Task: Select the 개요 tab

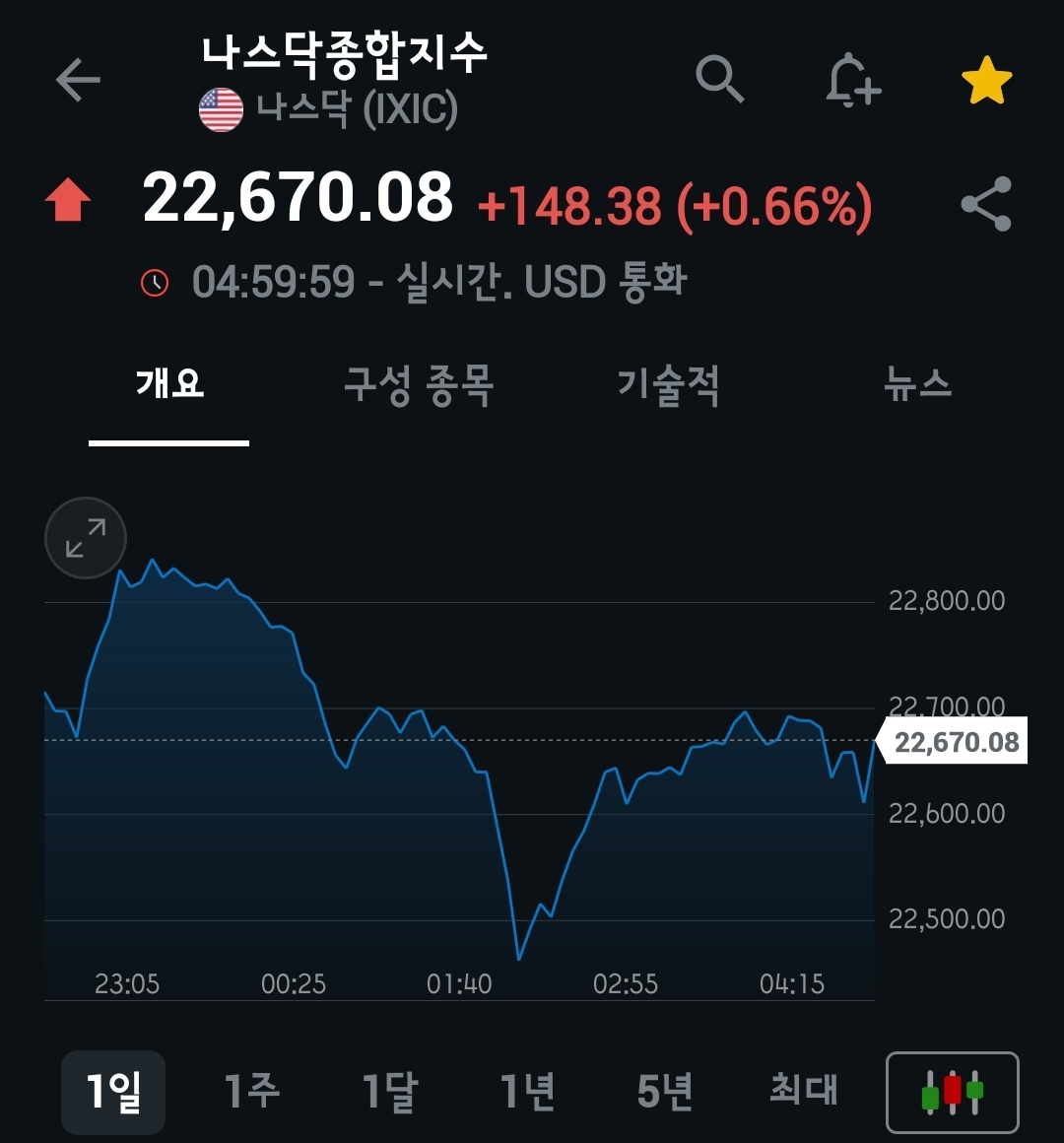Action: point(169,384)
